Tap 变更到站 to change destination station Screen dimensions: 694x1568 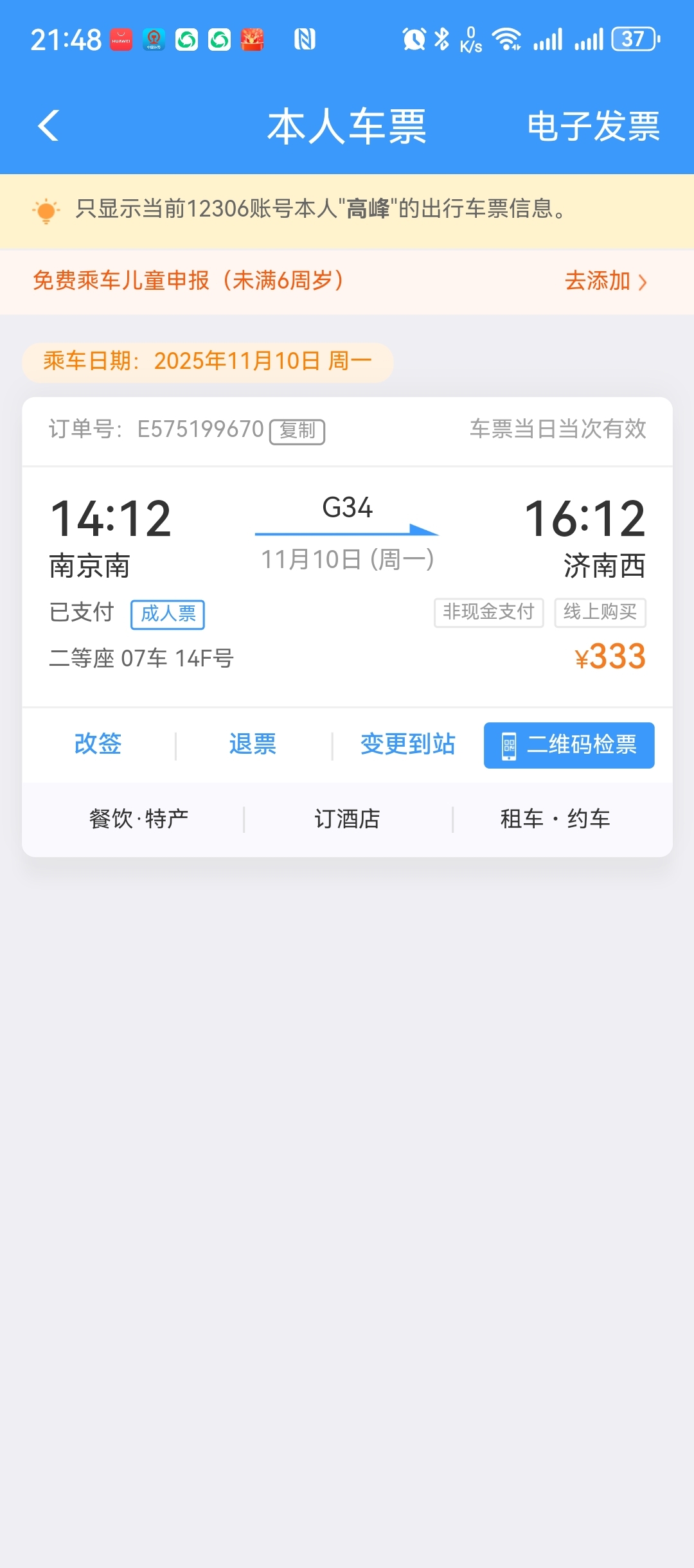pos(407,745)
